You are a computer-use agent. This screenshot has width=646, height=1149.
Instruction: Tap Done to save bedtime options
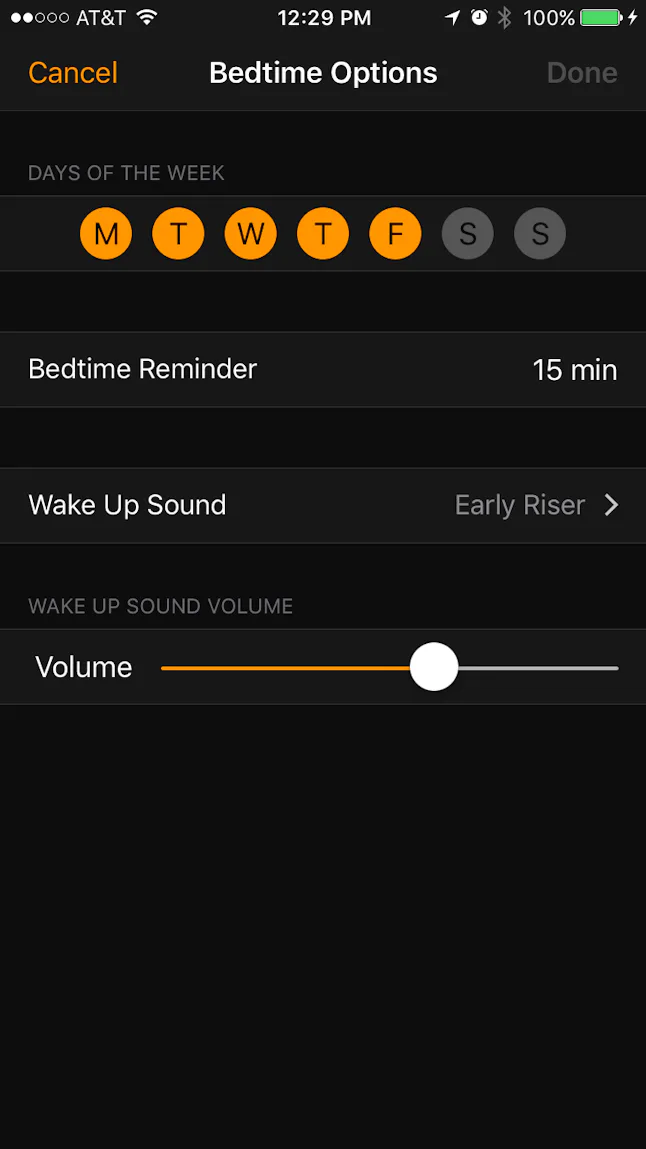(x=582, y=73)
